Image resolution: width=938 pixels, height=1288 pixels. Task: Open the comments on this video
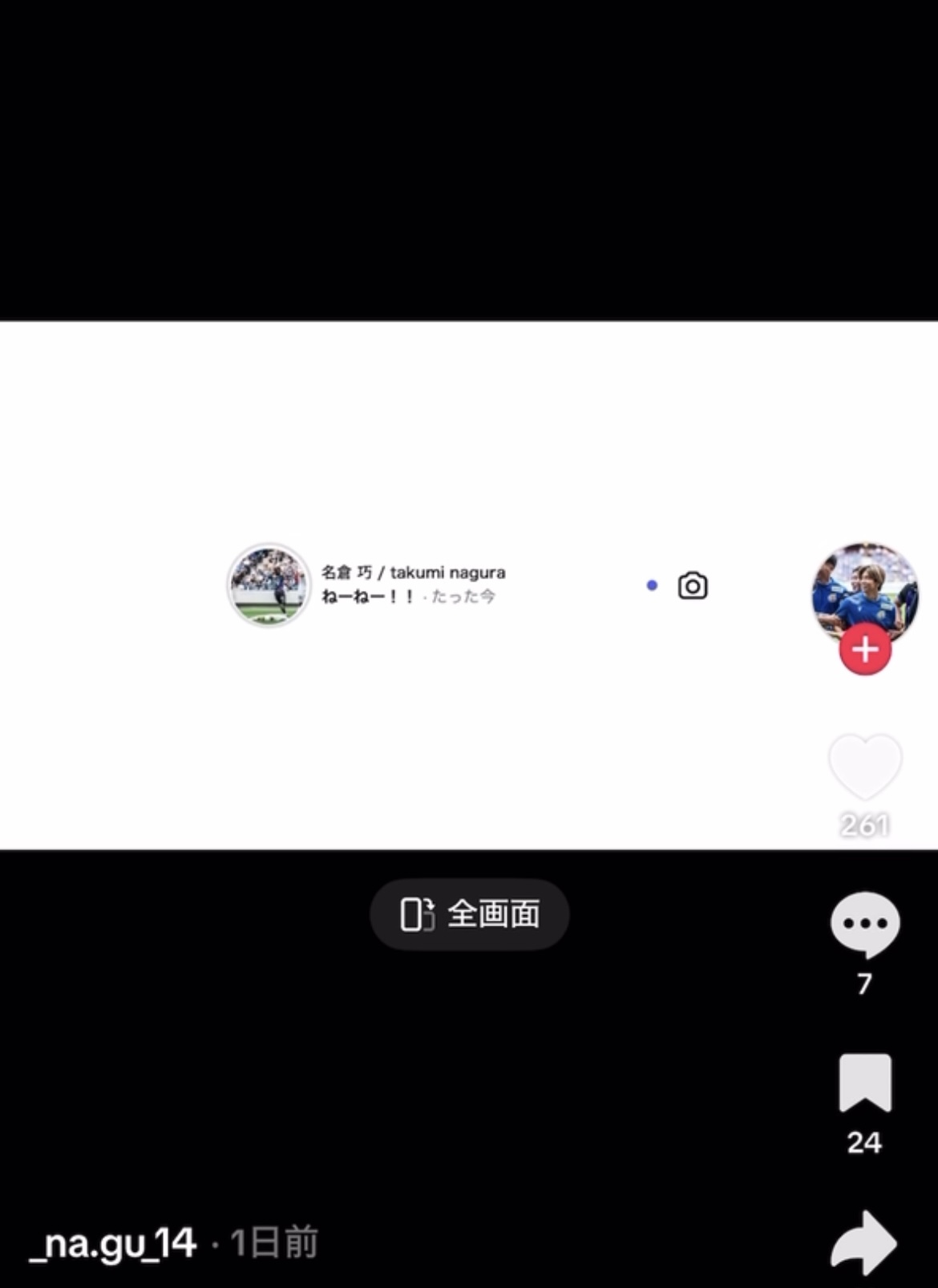coord(864,924)
